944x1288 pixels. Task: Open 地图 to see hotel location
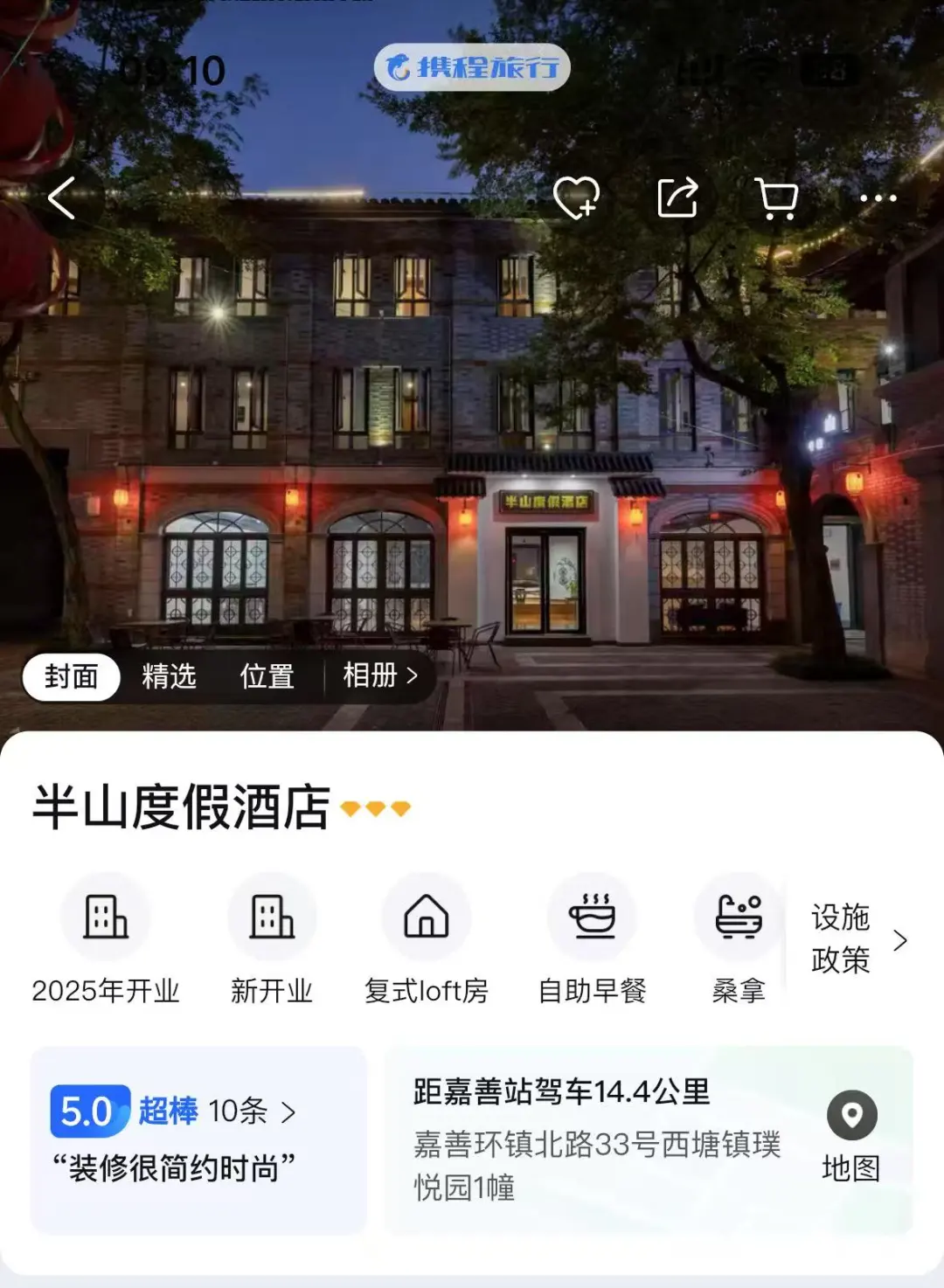851,1138
